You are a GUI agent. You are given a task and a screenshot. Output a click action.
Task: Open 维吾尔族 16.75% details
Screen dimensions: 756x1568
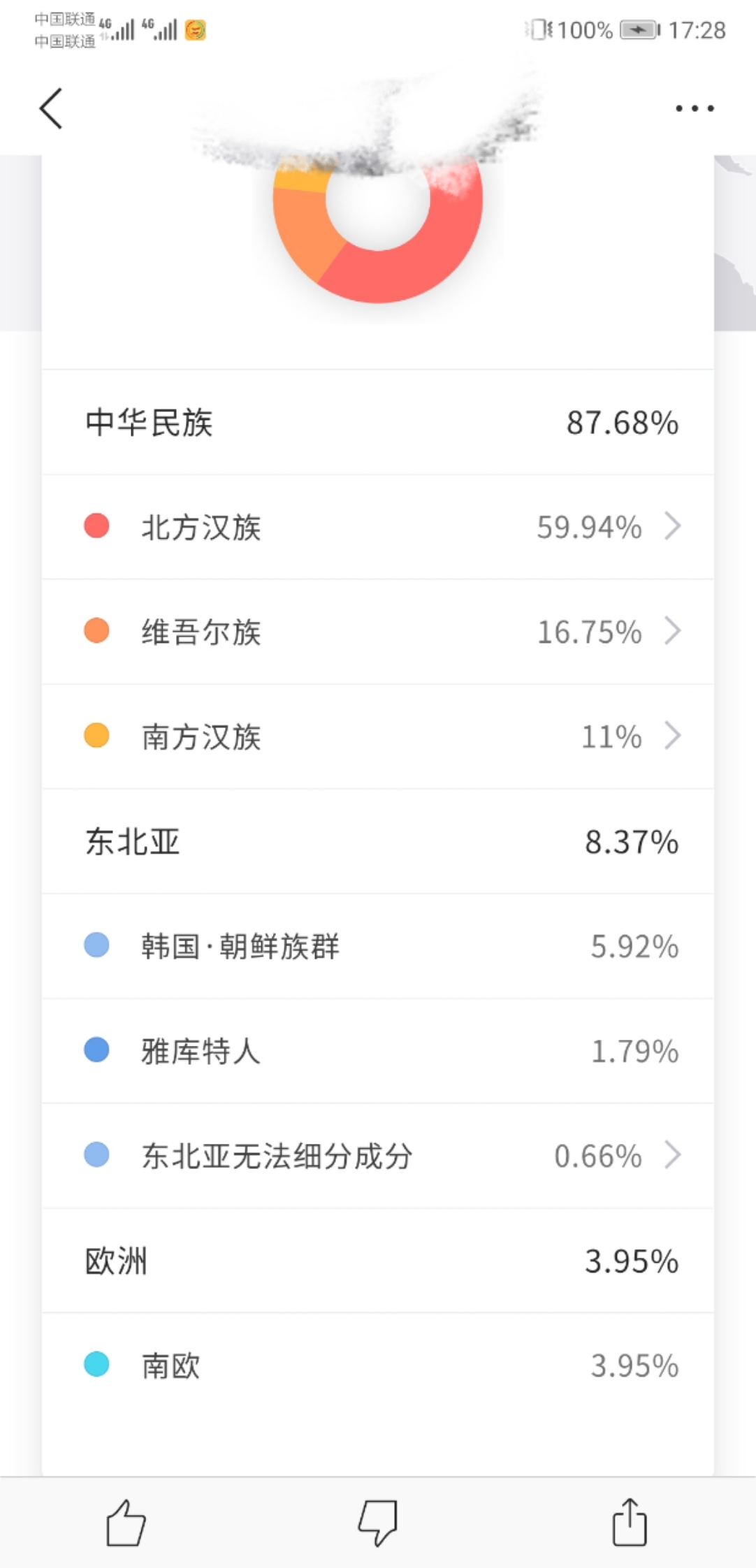tap(378, 632)
